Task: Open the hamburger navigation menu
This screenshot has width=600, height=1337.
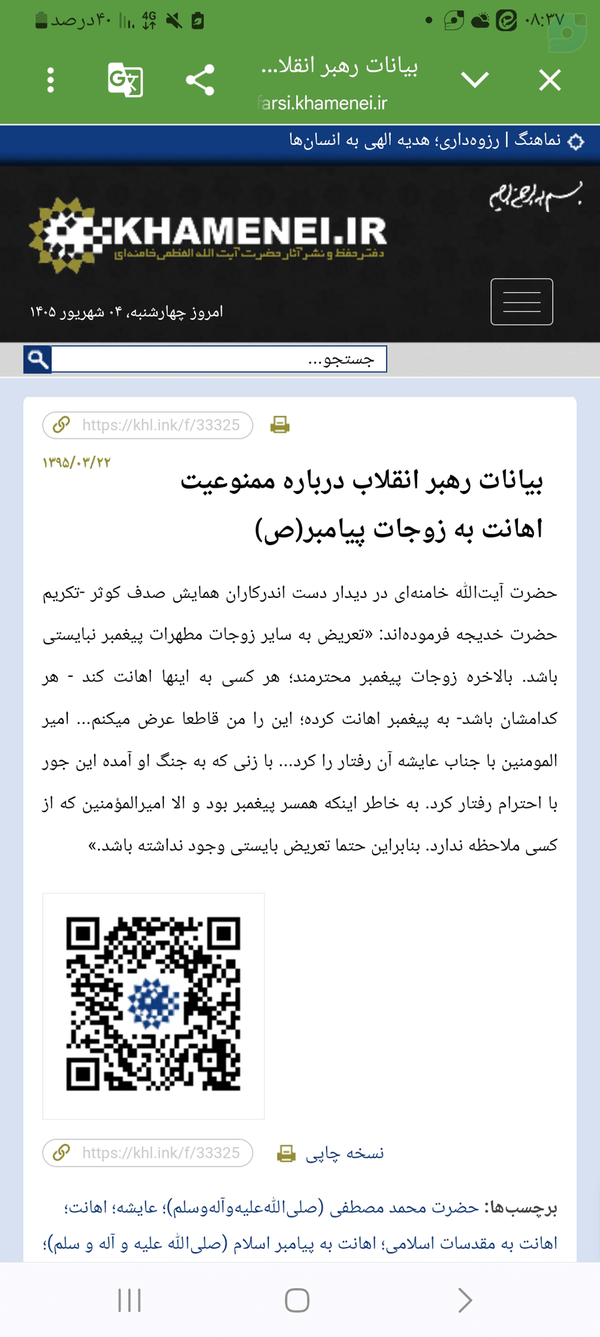Action: pyautogui.click(x=522, y=301)
